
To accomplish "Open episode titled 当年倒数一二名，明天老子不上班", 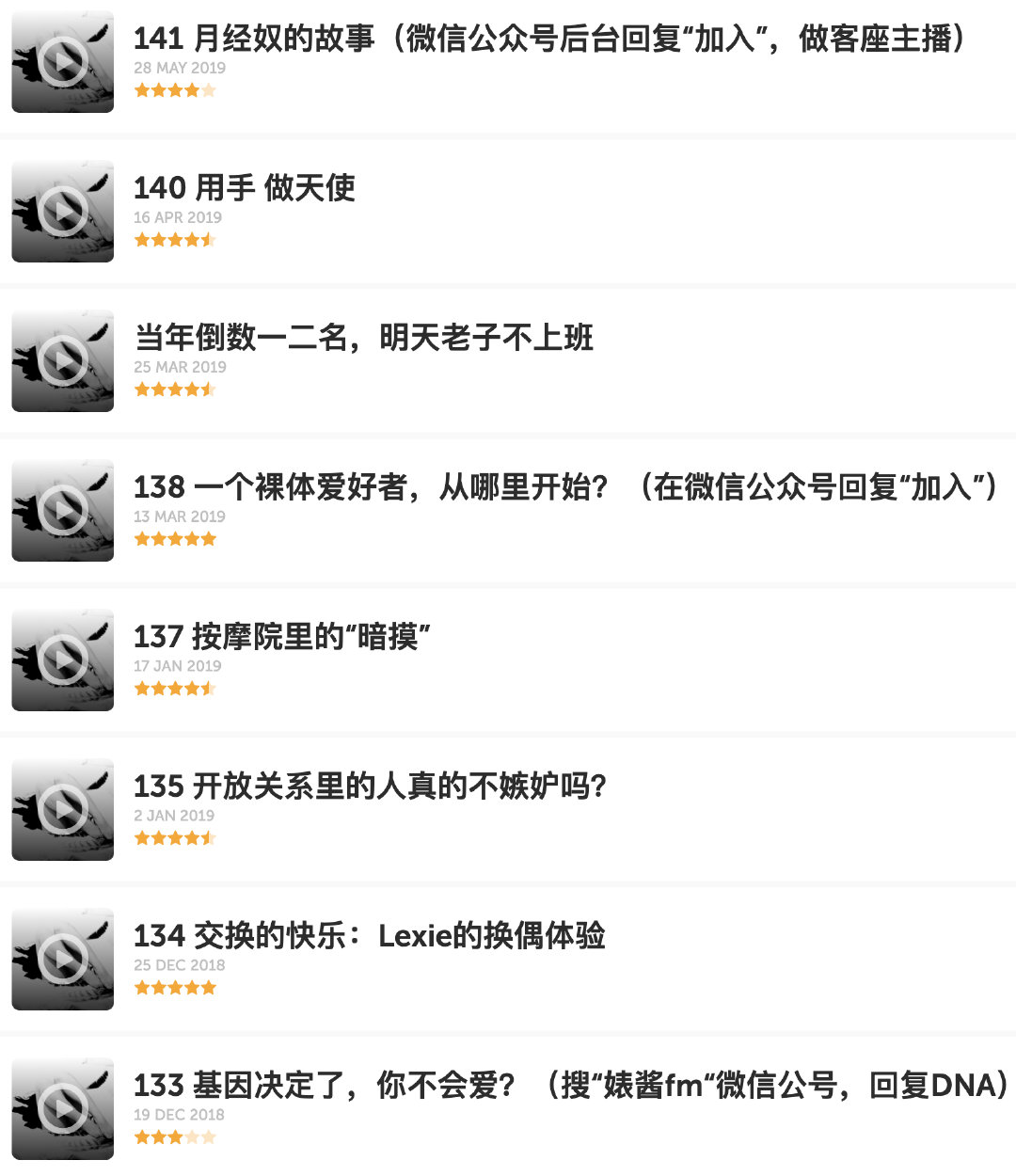I will click(364, 338).
